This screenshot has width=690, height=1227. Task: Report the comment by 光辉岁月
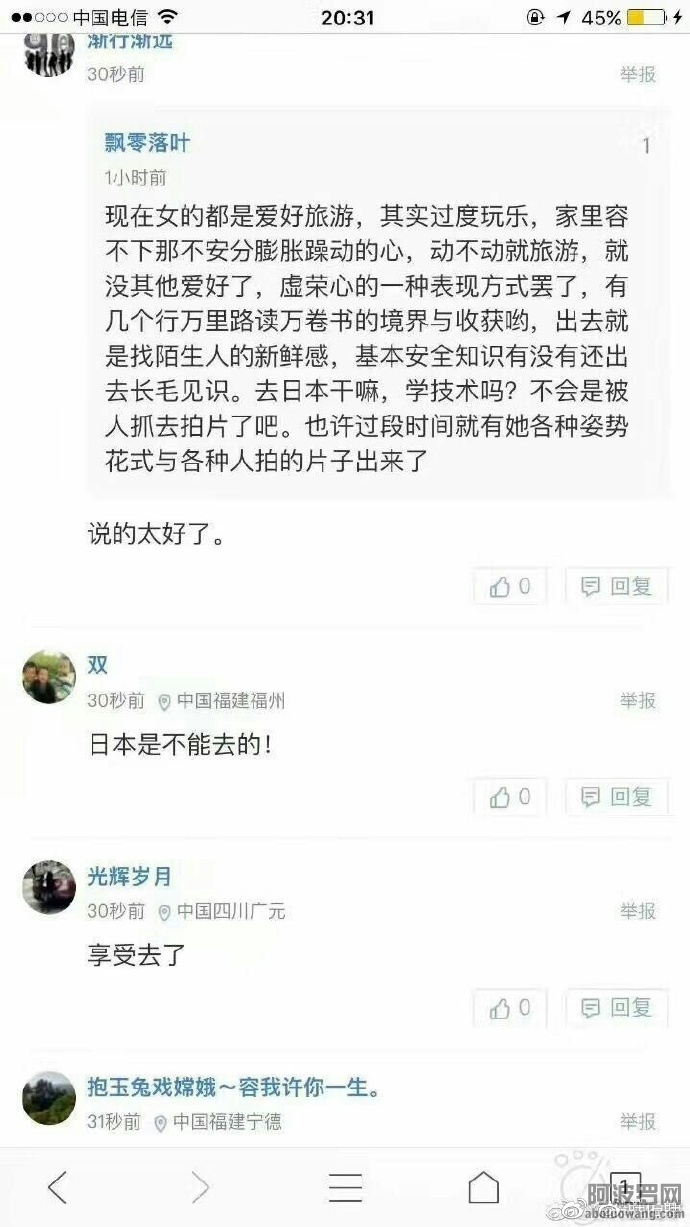tap(637, 910)
